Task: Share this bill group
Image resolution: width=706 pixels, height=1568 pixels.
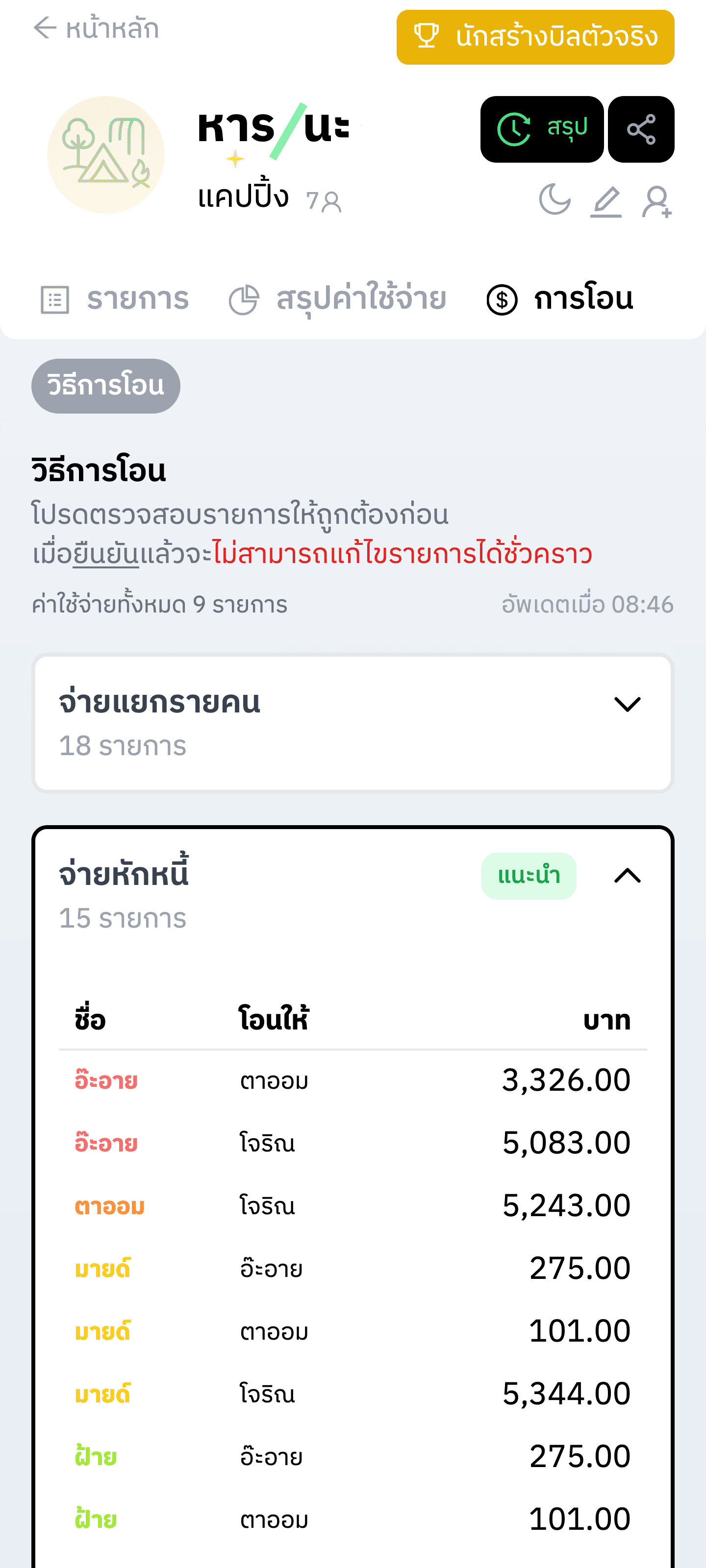Action: click(641, 129)
